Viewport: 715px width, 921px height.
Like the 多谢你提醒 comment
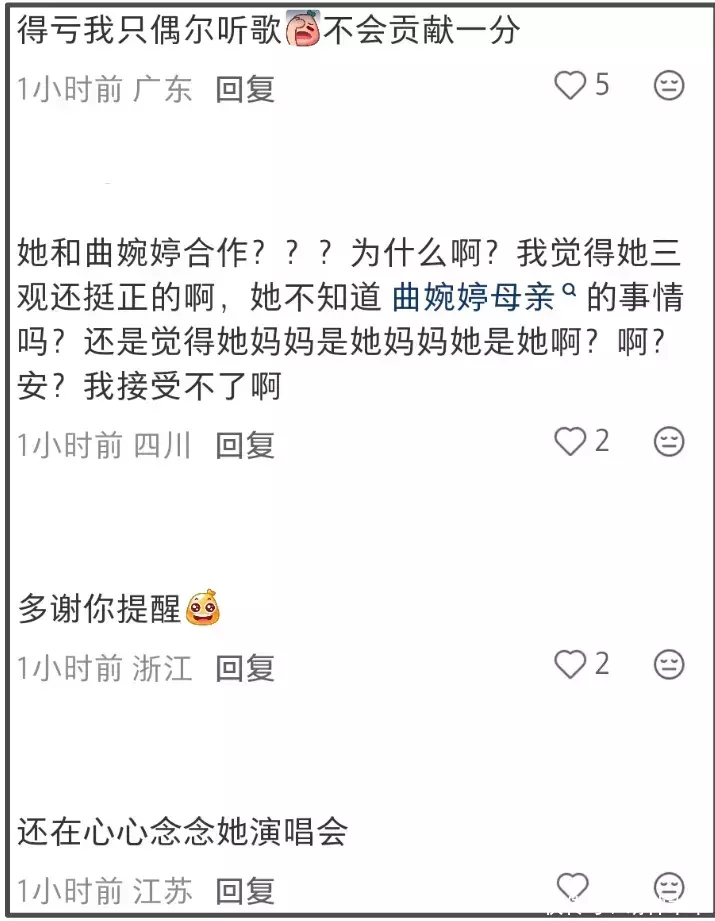[571, 664]
